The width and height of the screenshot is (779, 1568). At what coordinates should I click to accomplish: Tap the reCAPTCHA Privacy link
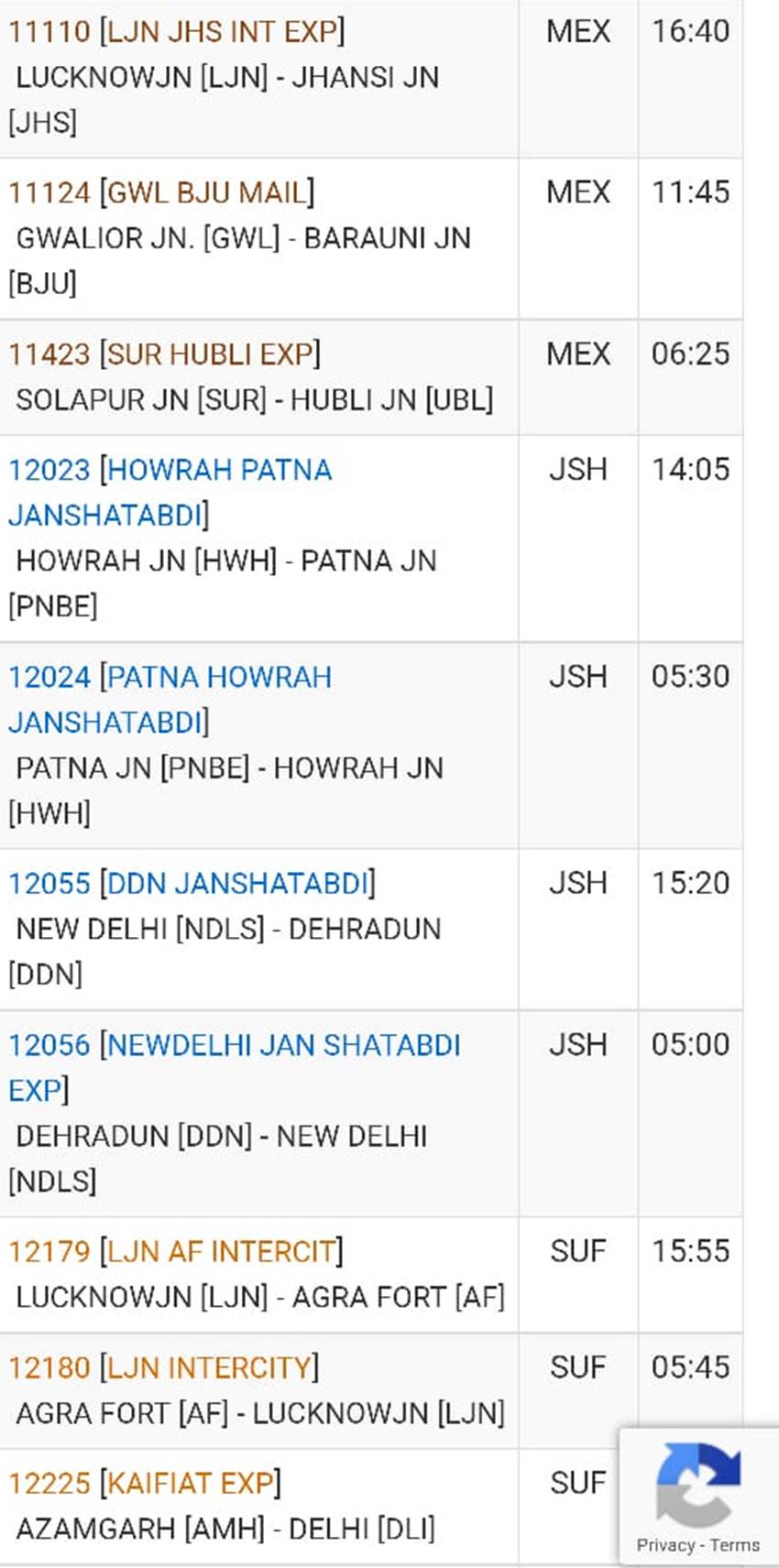pyautogui.click(x=665, y=1545)
